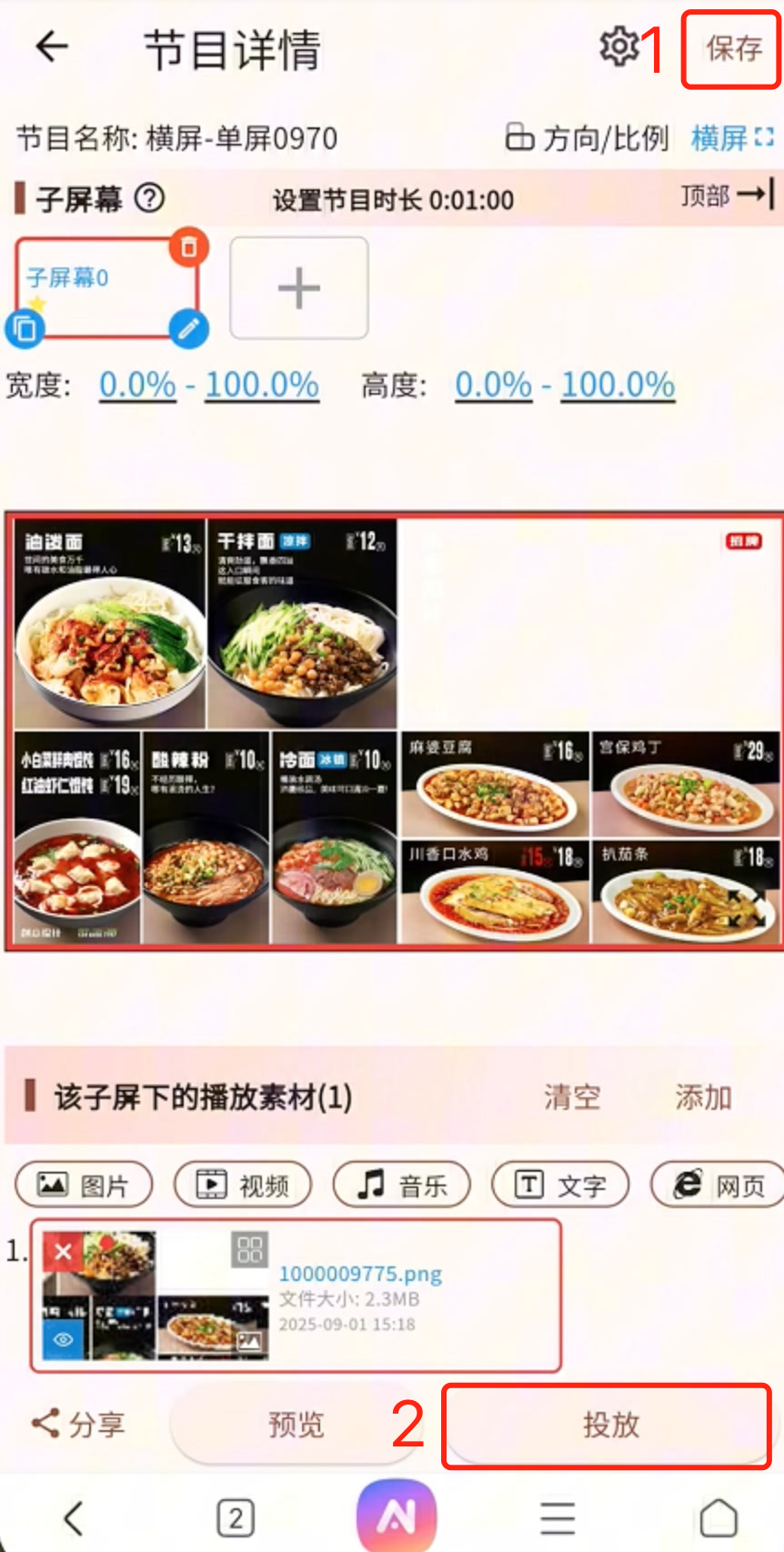
Task: Select the 文字 material chip
Action: pyautogui.click(x=560, y=1184)
